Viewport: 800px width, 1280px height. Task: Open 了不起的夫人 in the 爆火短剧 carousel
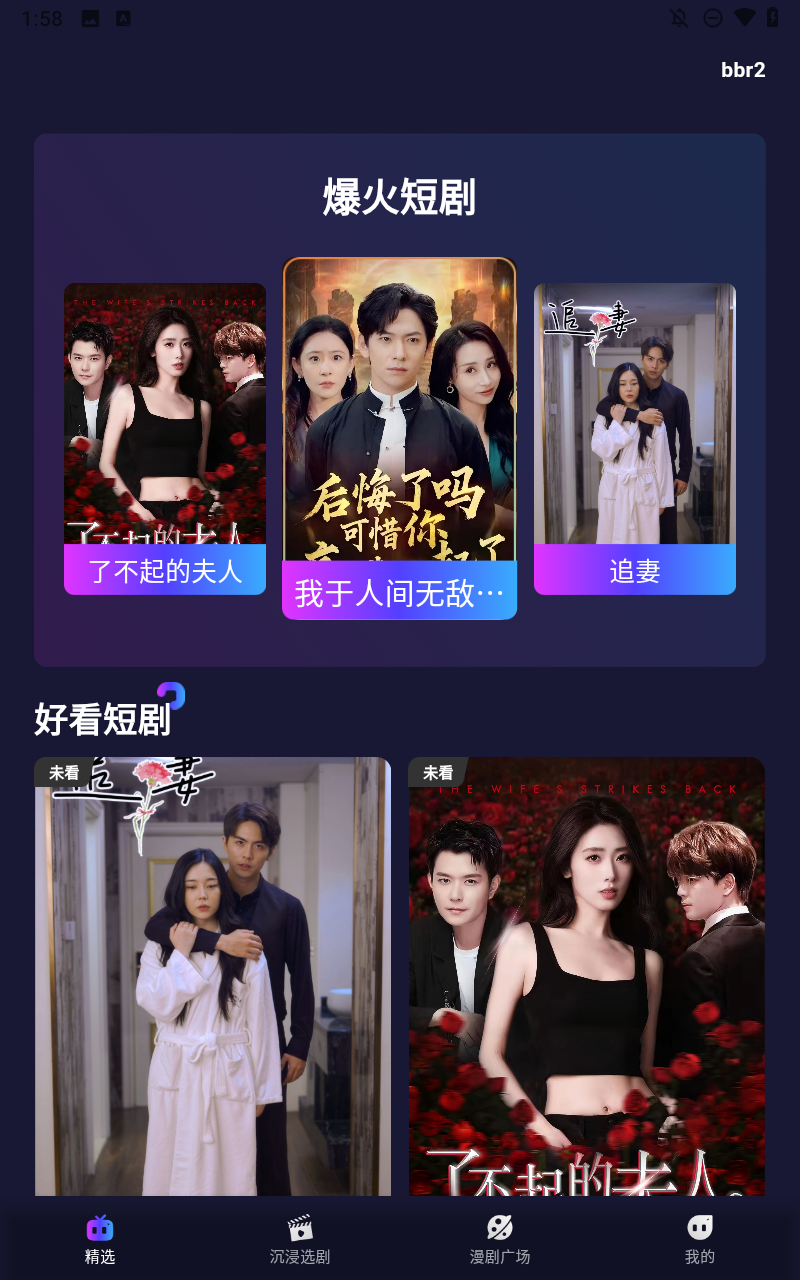(x=165, y=438)
